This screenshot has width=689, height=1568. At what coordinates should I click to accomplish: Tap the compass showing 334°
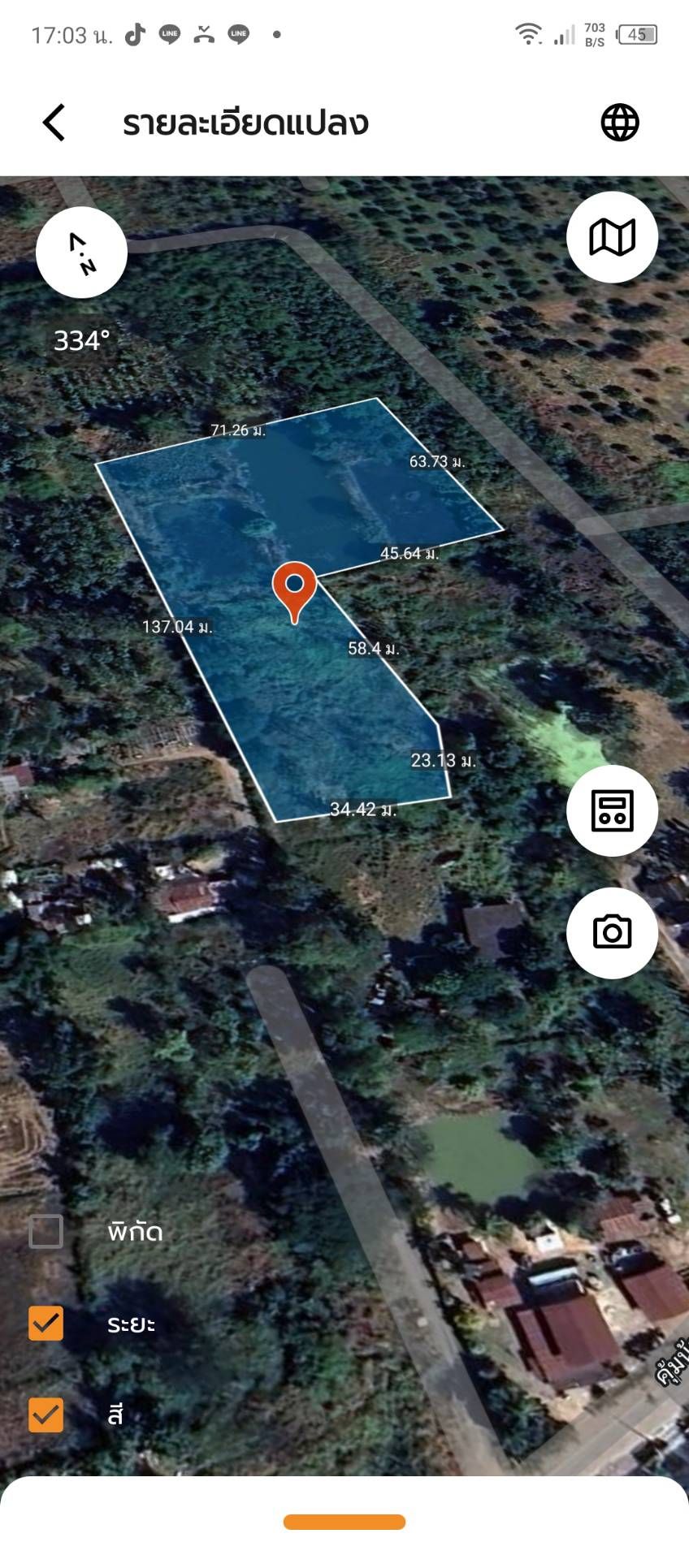(x=82, y=253)
